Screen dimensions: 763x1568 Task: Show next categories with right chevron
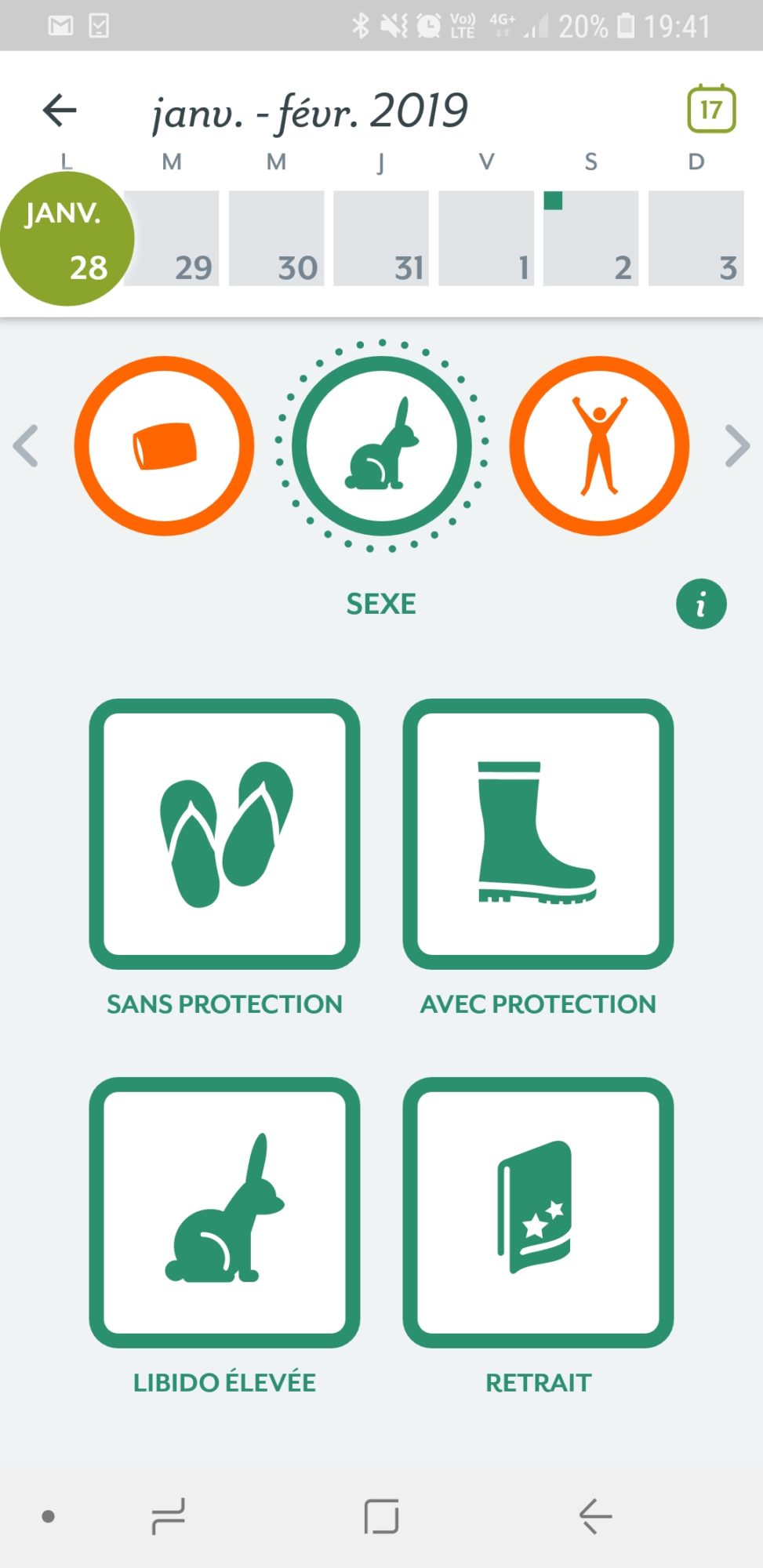[x=737, y=446]
